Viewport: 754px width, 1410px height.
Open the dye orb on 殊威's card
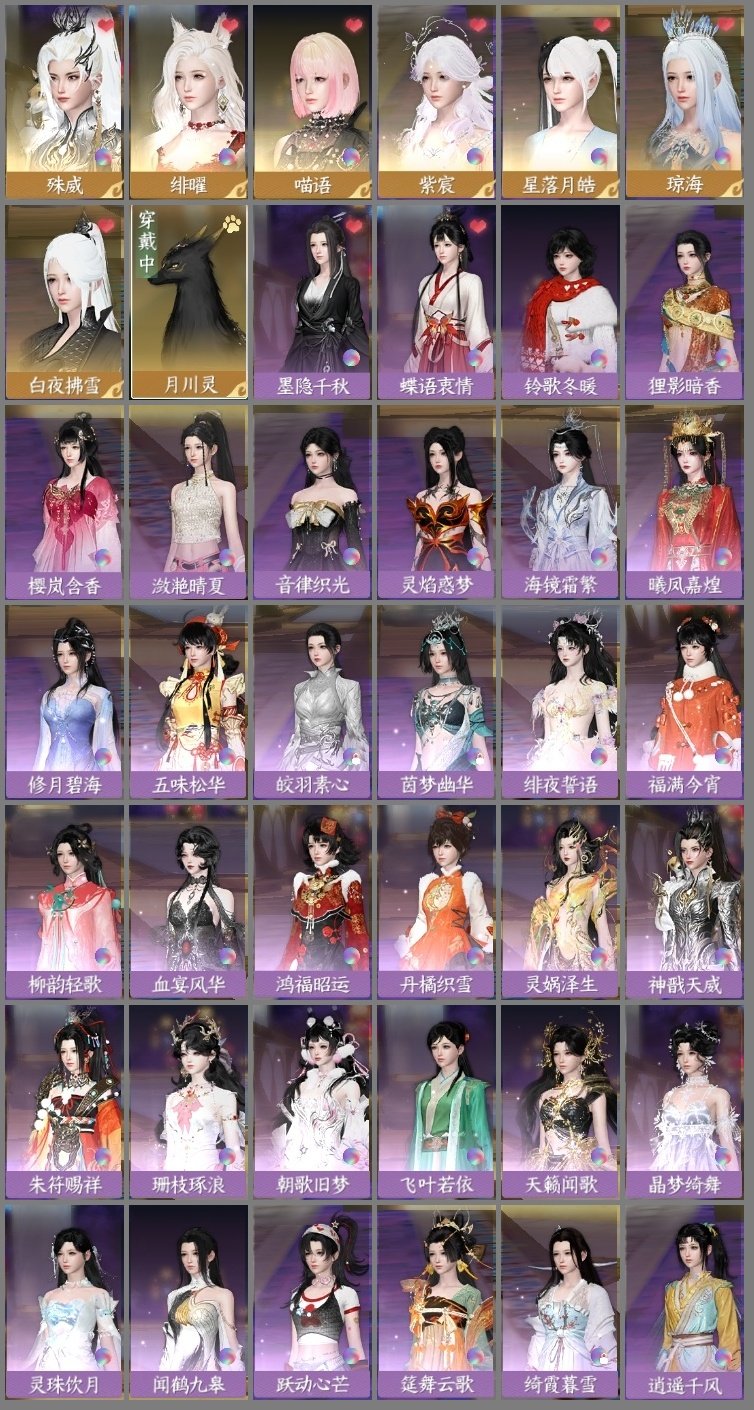point(105,155)
